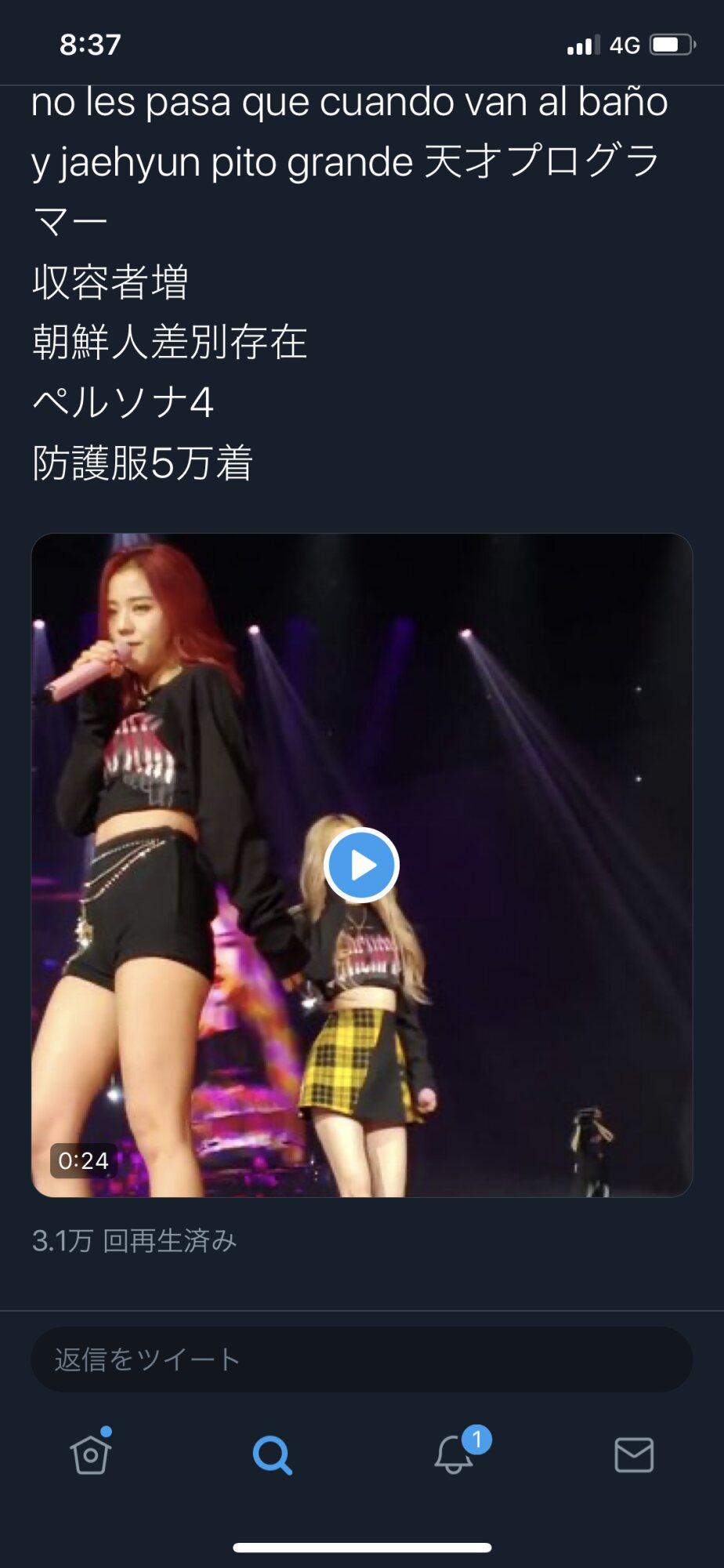The image size is (724, 1568).
Task: Open the notifications bell tab
Action: [x=454, y=1455]
